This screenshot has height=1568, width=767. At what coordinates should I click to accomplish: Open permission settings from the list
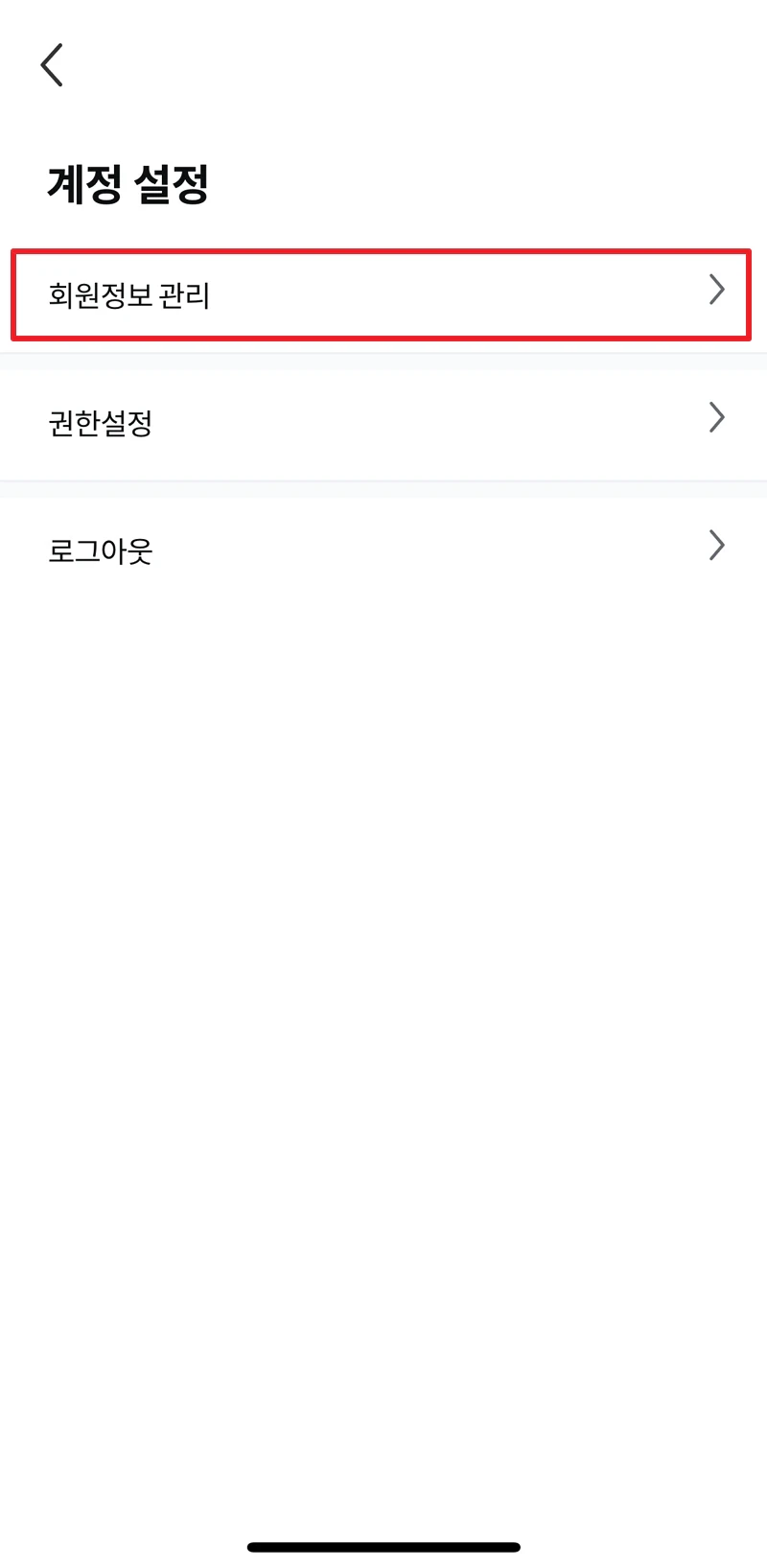[101, 423]
